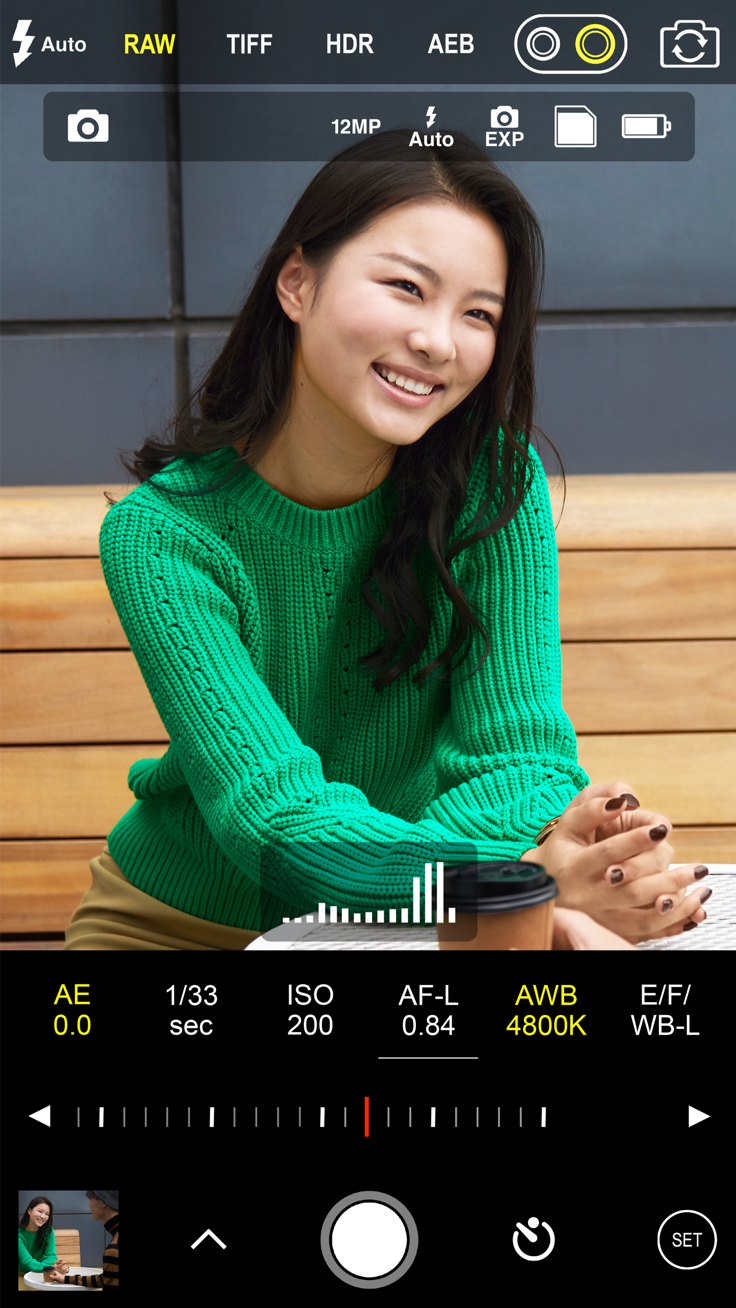Viewport: 736px width, 1308px height.
Task: Enable HDR mode
Action: pyautogui.click(x=349, y=44)
